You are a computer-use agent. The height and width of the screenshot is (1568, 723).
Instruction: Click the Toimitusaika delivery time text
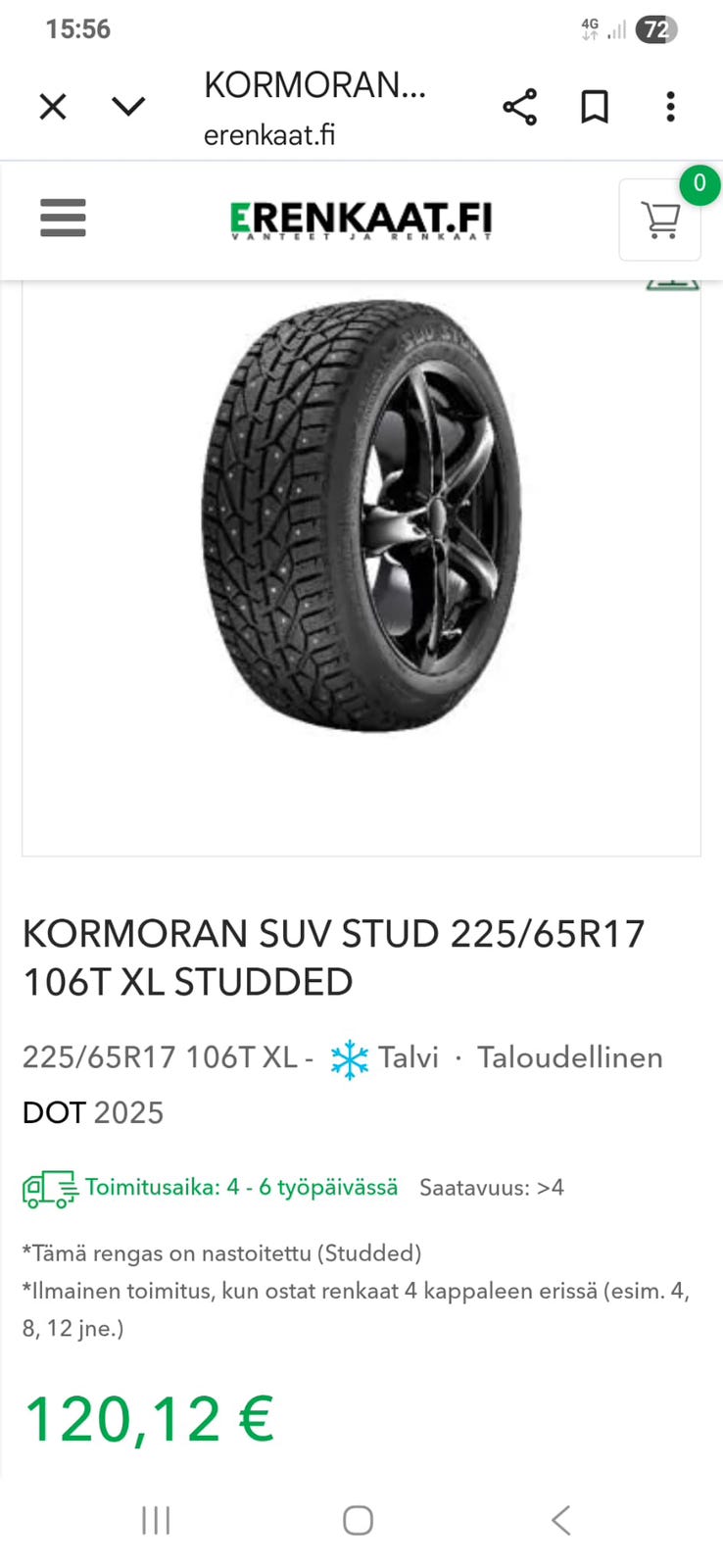(241, 1187)
